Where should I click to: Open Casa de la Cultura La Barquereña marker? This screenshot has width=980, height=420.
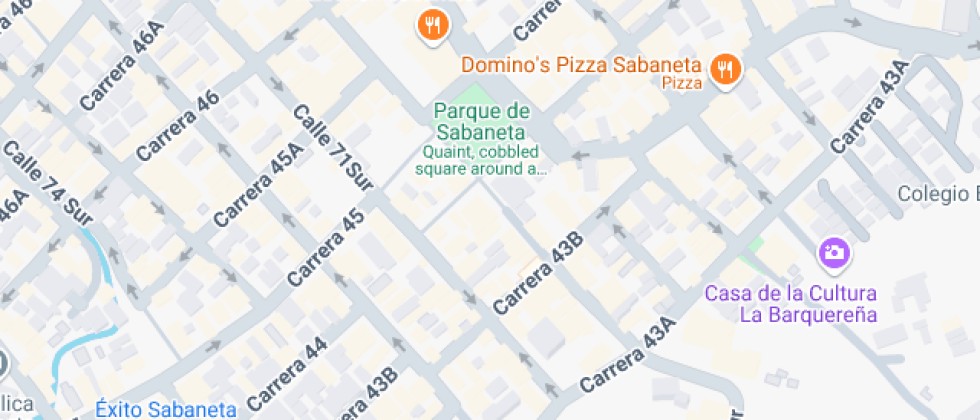coord(833,253)
